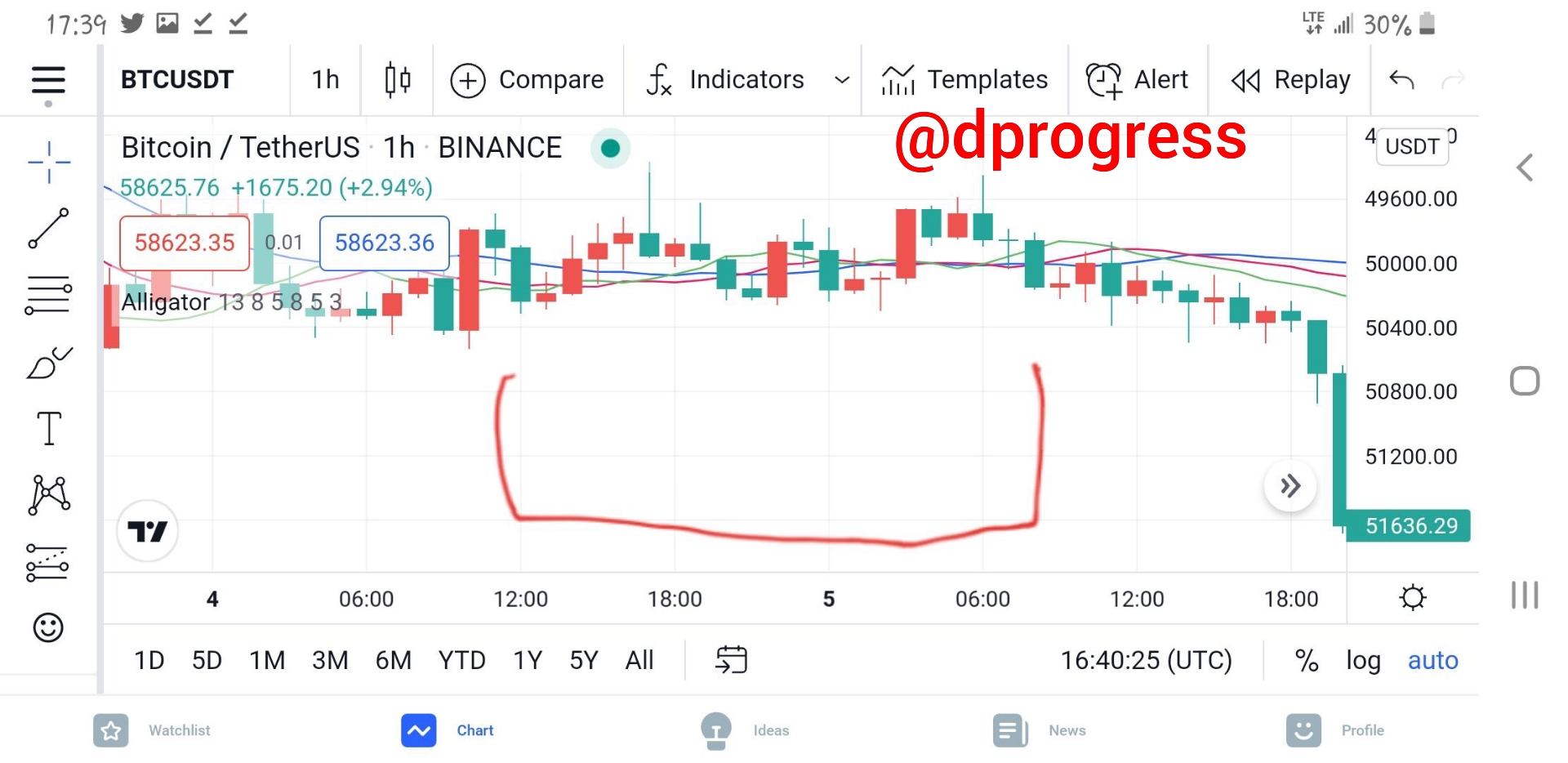1568x763 pixels.
Task: Switch to the Watchlist tab
Action: 153,730
